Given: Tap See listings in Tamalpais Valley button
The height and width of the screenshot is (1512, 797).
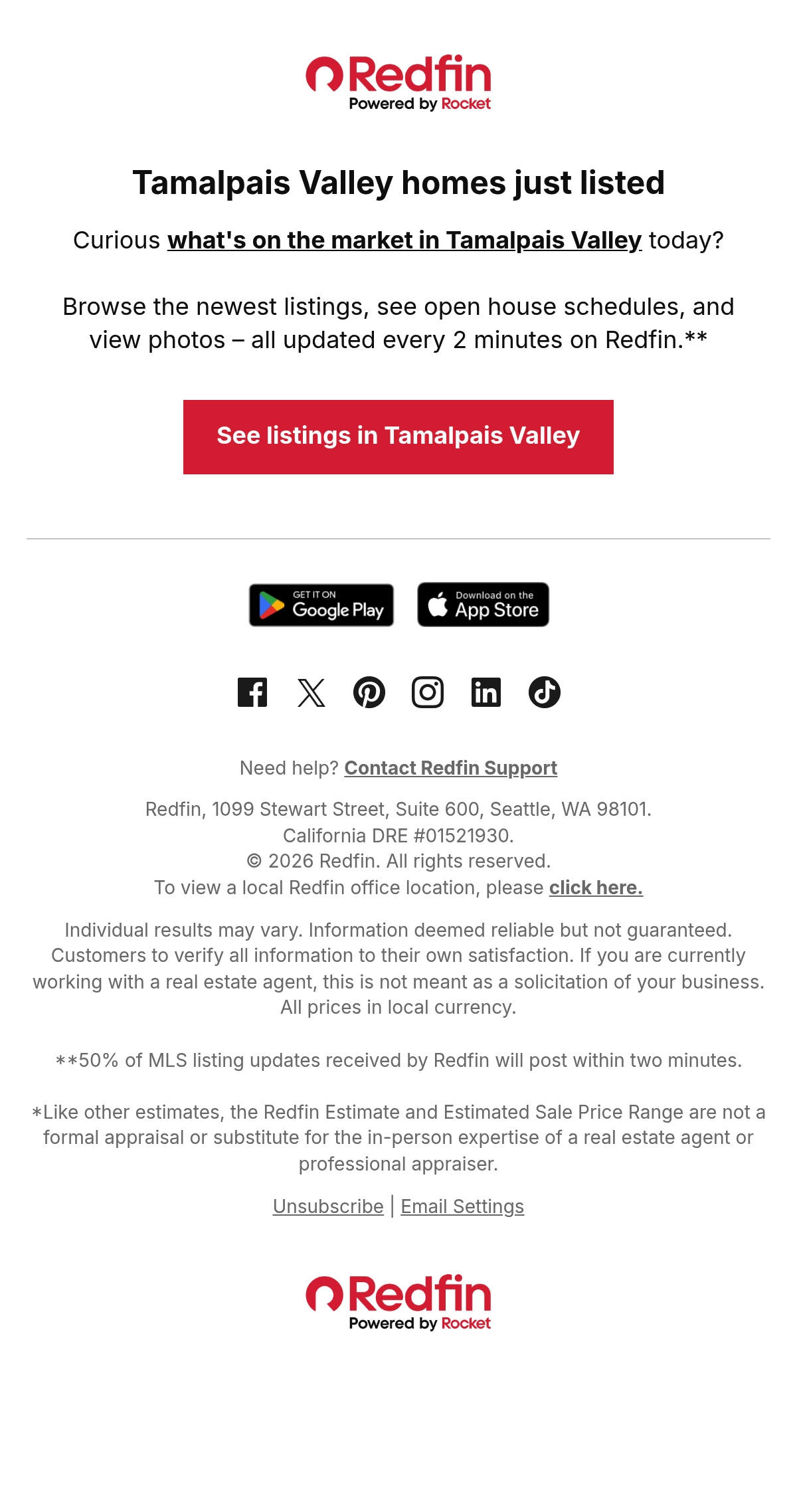Looking at the screenshot, I should coord(398,437).
